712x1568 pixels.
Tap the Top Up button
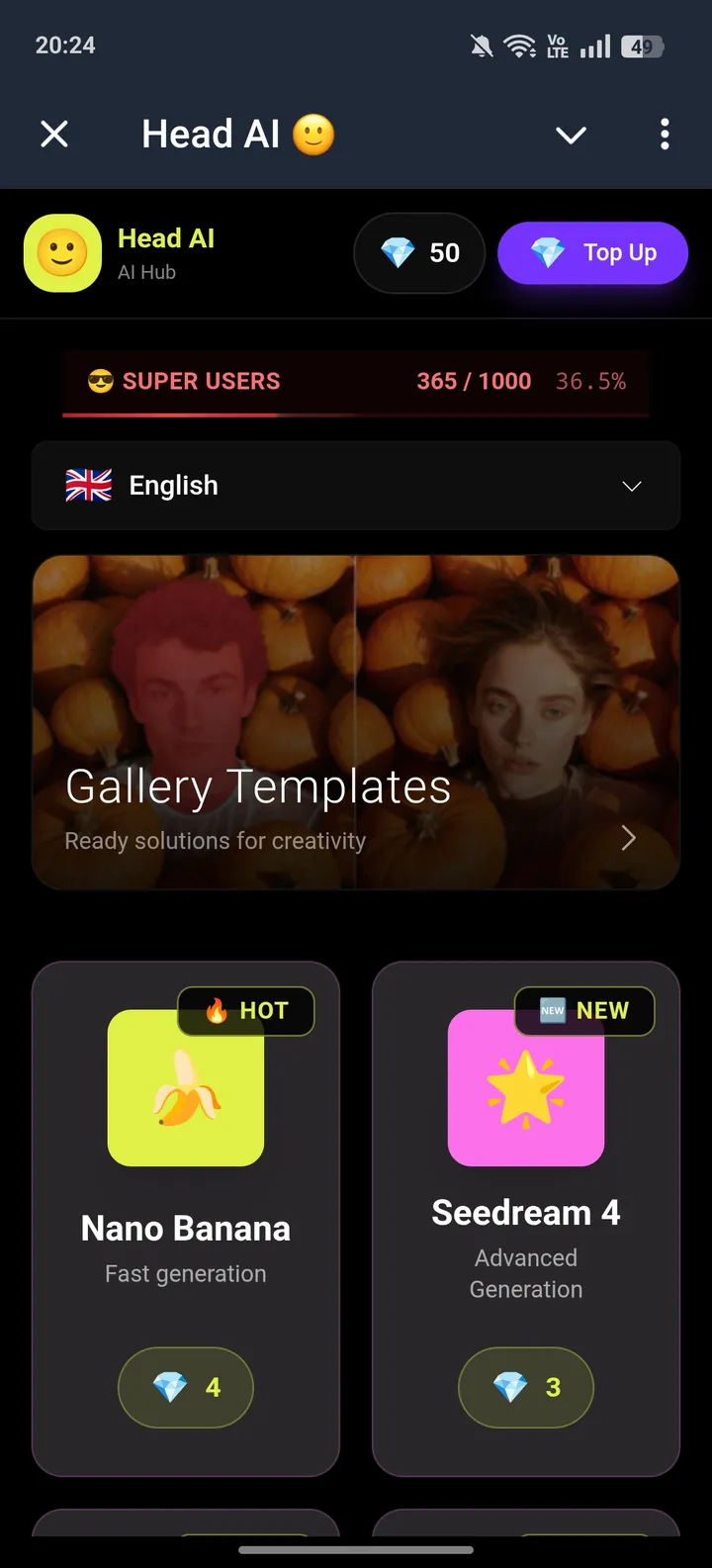592,253
